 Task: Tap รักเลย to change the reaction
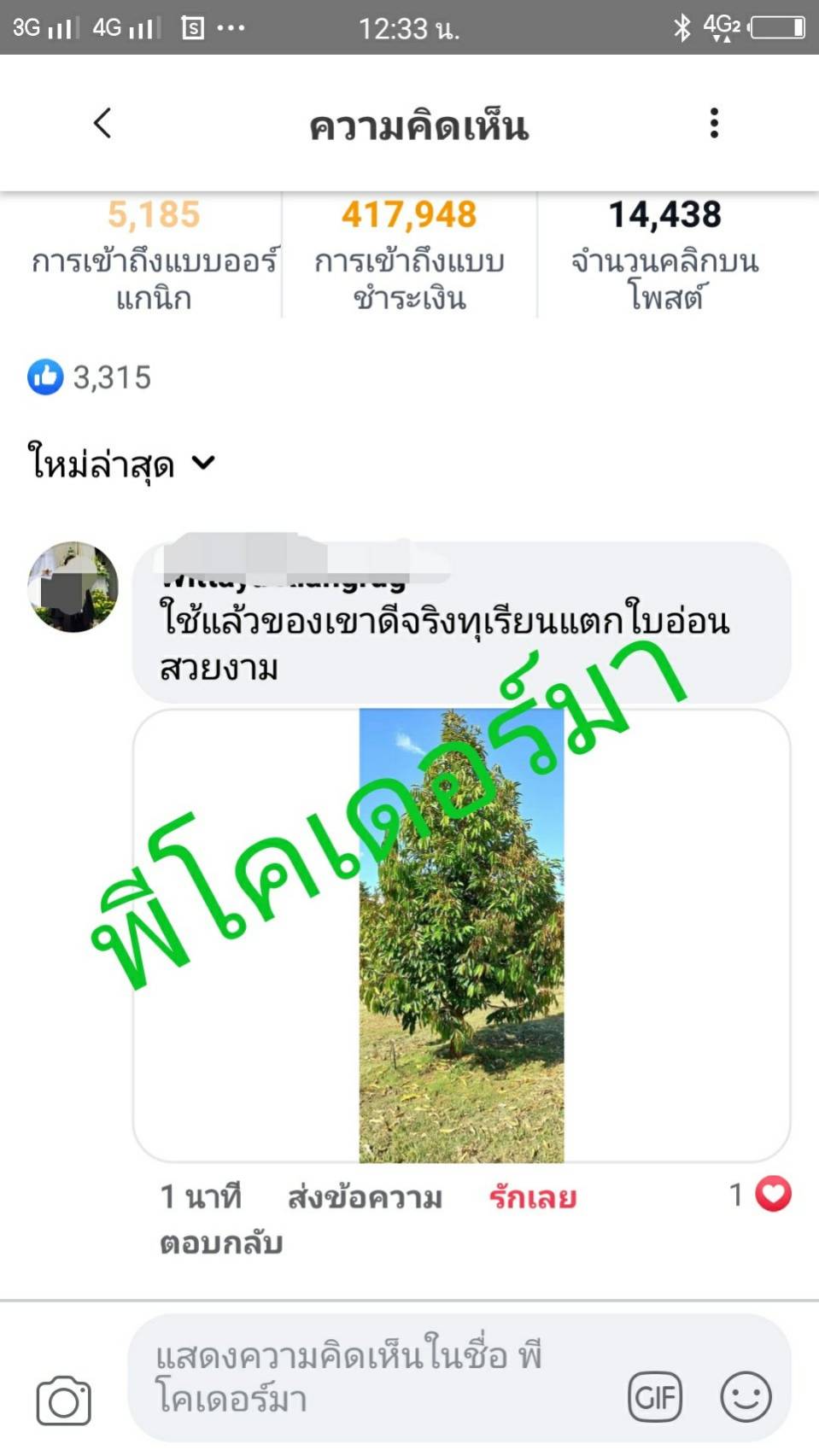532,1197
